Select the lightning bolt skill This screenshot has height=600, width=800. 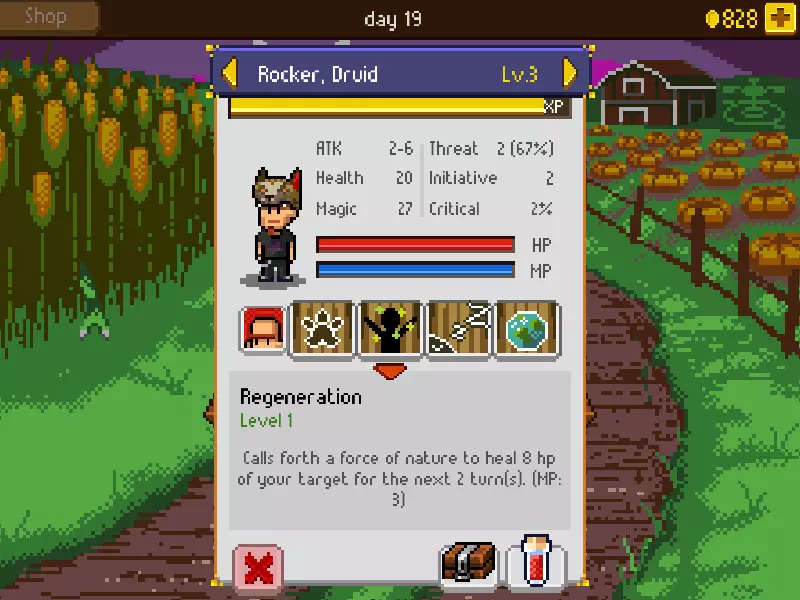point(460,329)
